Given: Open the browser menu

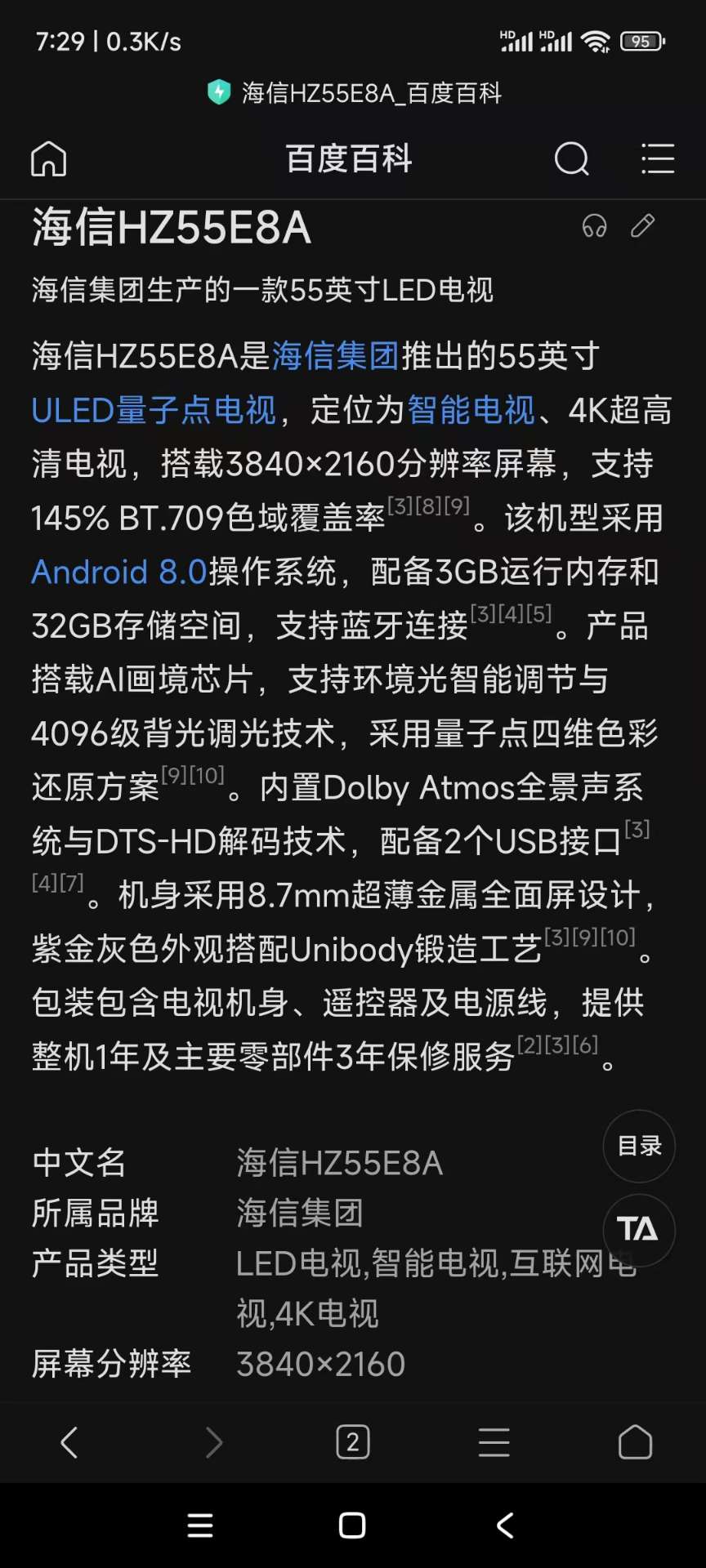Looking at the screenshot, I should click(x=494, y=1442).
